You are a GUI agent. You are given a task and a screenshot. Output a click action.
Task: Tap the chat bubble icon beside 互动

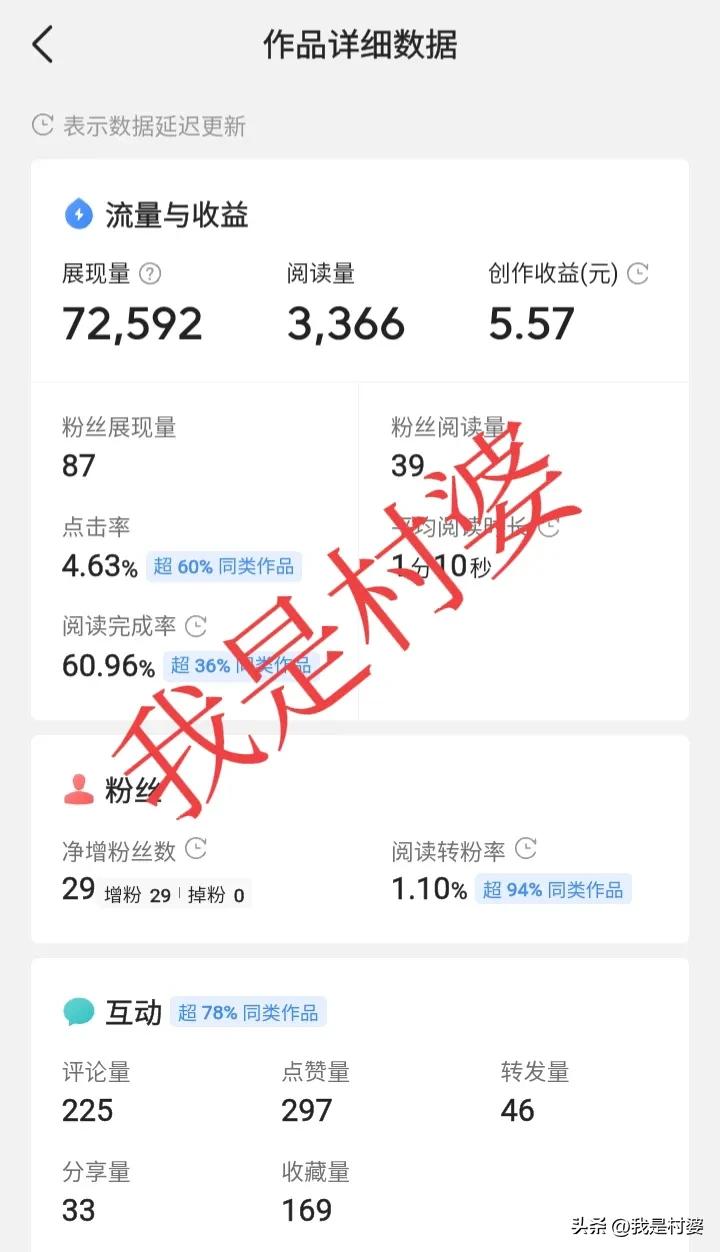(x=79, y=1012)
